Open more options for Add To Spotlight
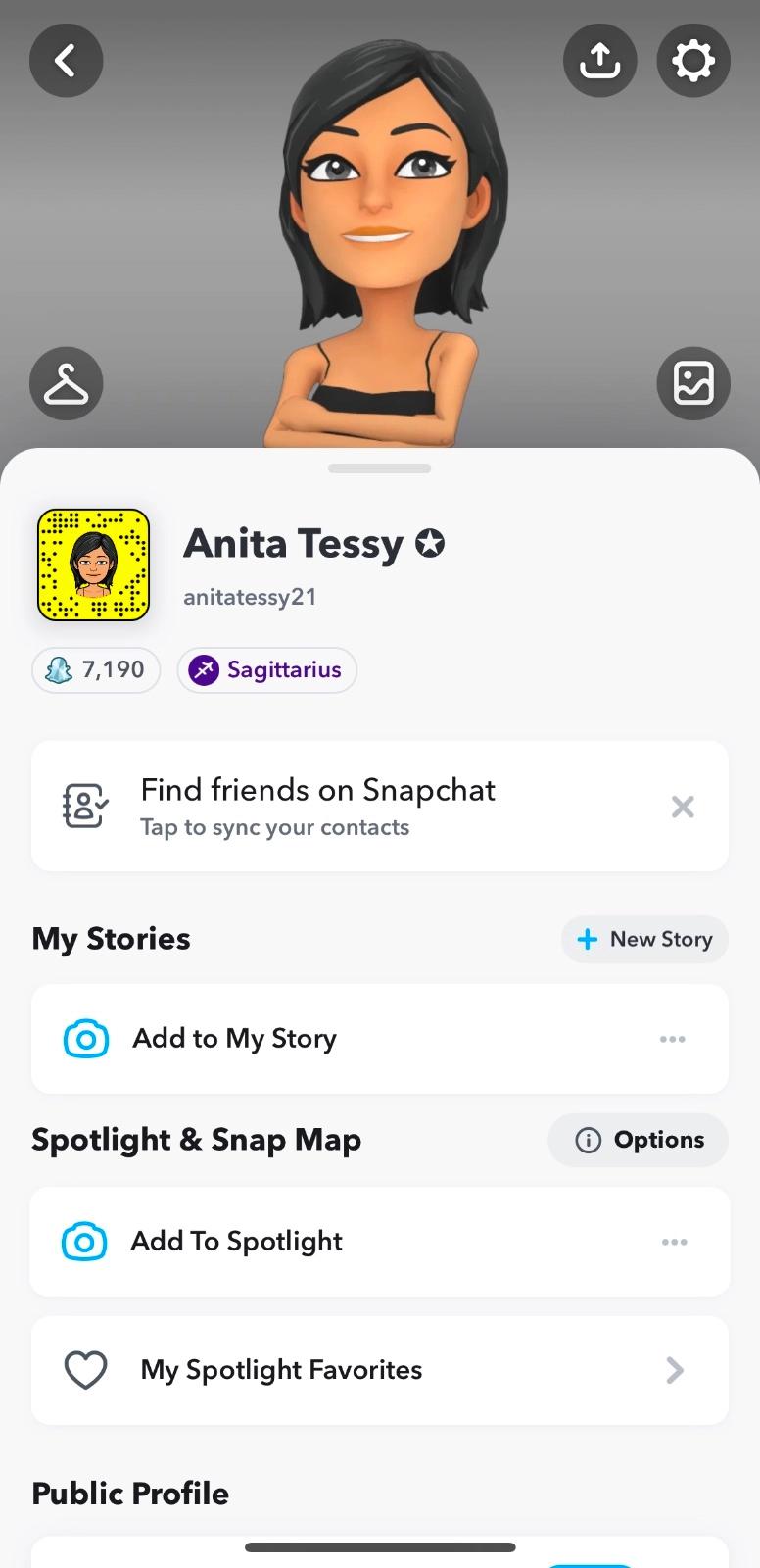Screen dimensions: 760x1568 (674, 1242)
